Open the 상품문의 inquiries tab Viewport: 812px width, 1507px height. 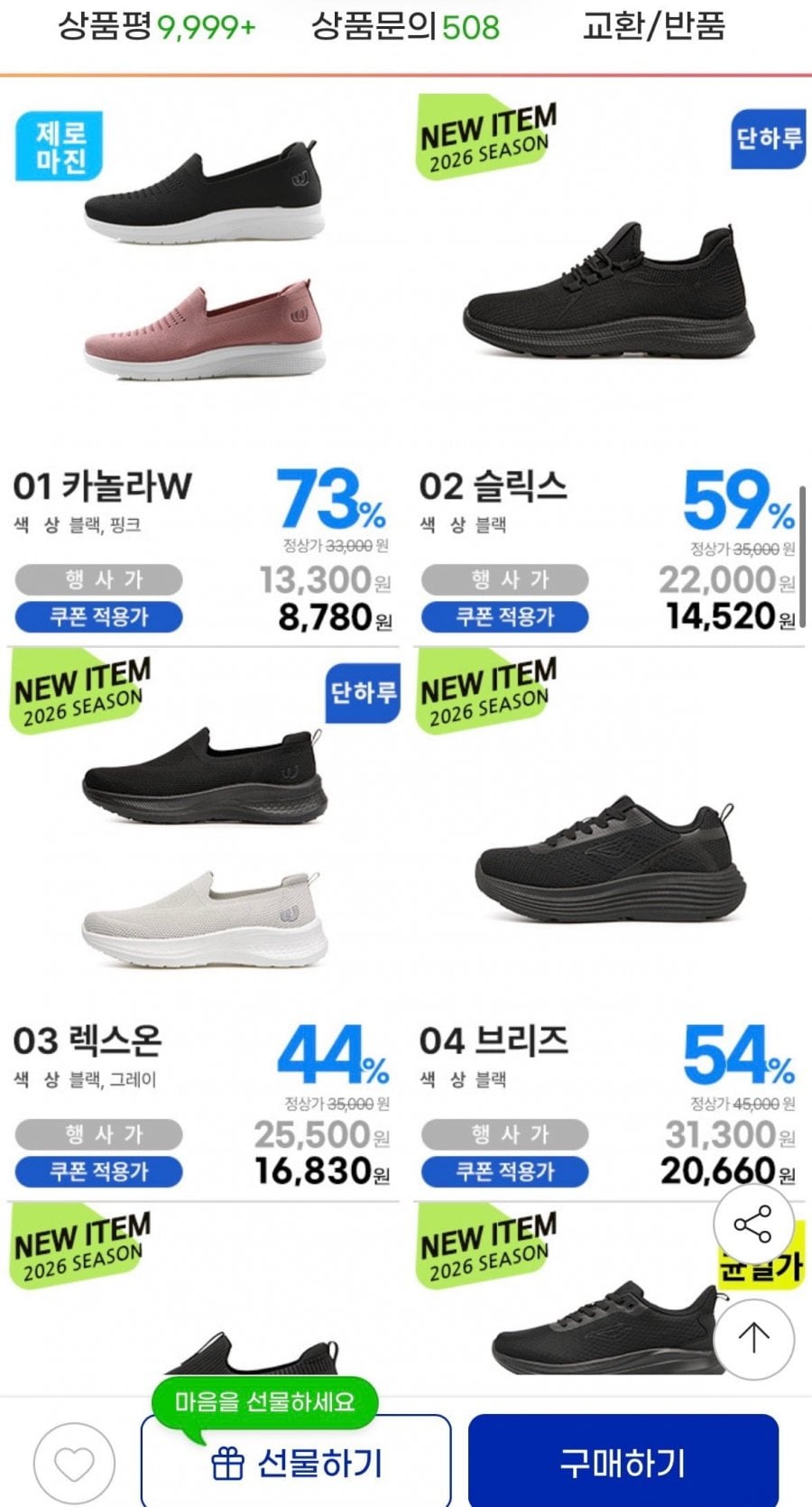405,26
